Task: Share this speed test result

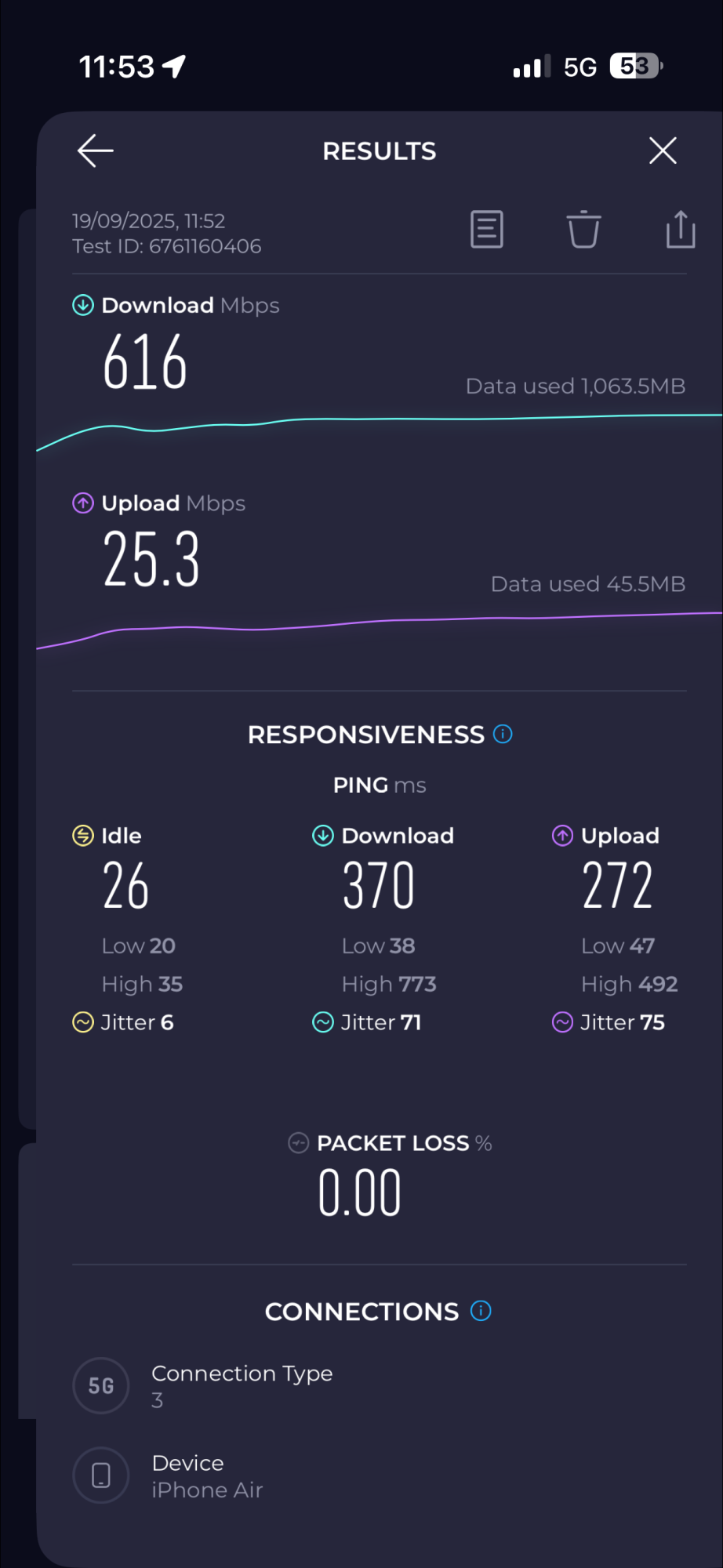Action: (681, 230)
